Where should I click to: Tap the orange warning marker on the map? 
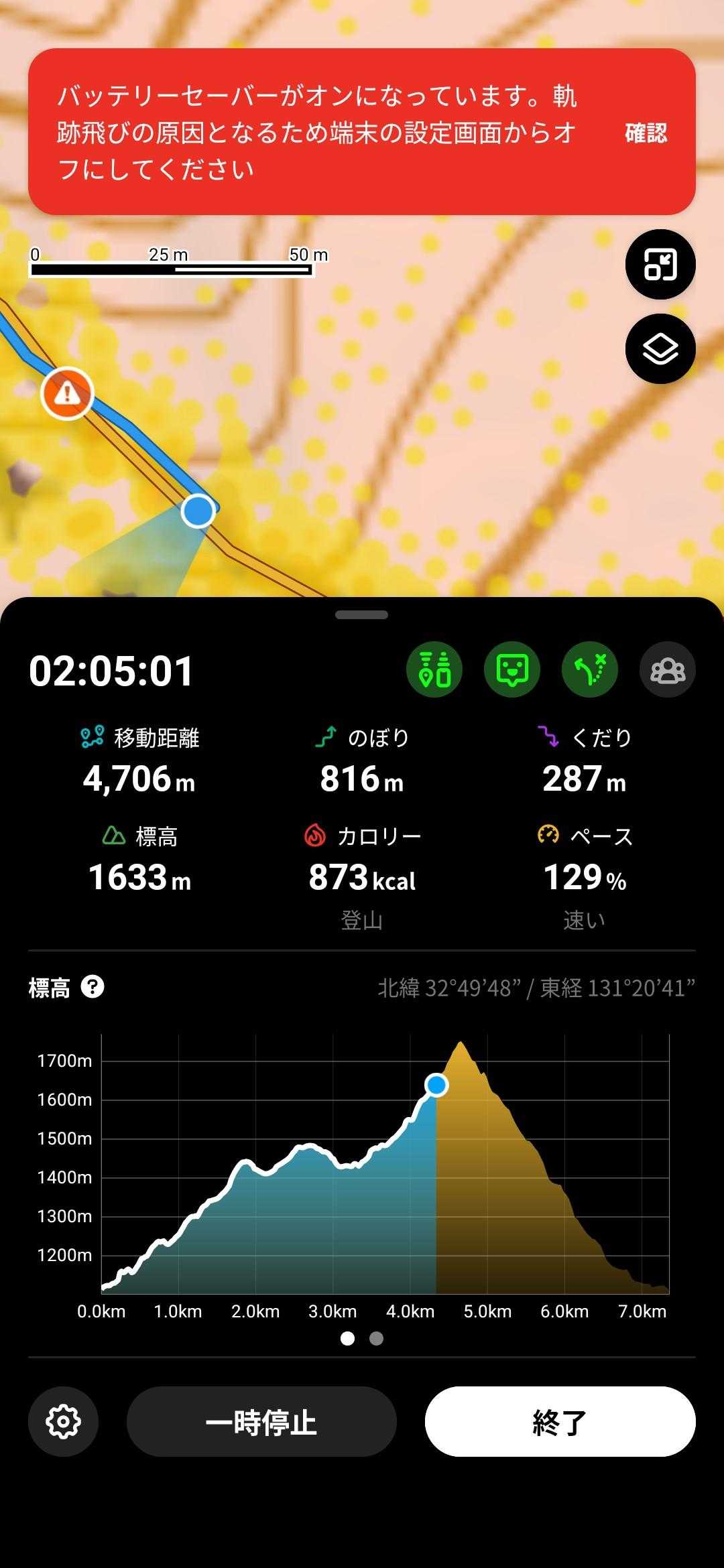tap(66, 393)
